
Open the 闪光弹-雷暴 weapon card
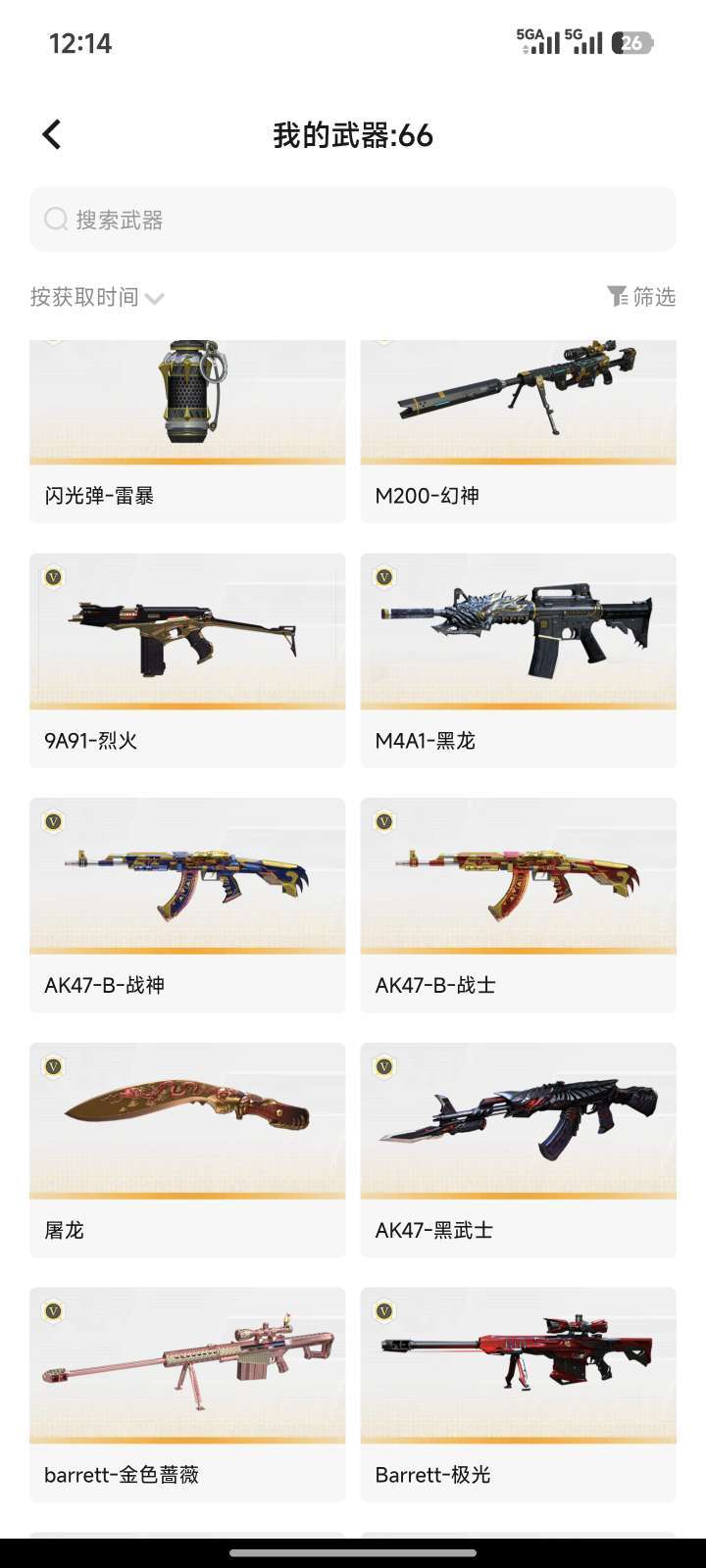(187, 431)
